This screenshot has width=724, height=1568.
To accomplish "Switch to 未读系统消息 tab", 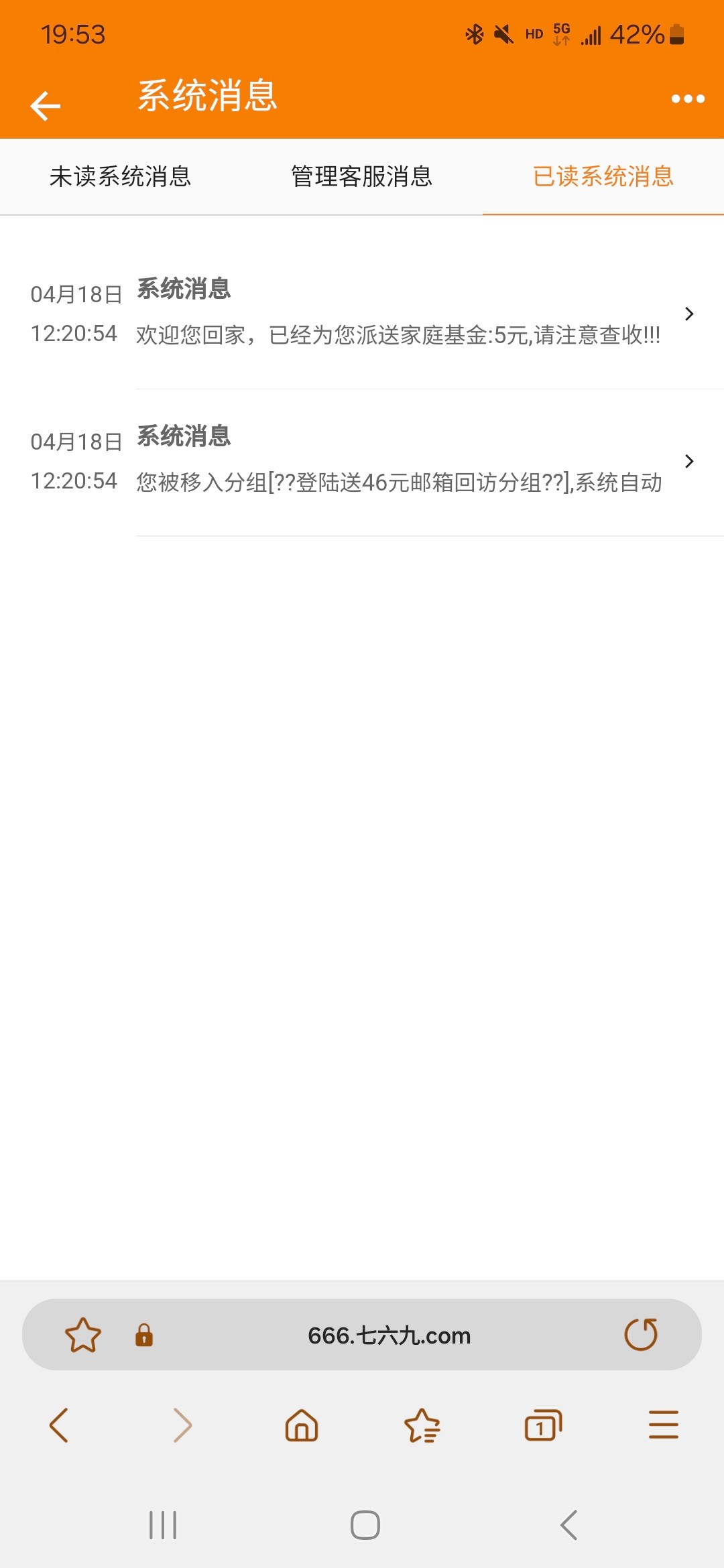I will point(121,177).
